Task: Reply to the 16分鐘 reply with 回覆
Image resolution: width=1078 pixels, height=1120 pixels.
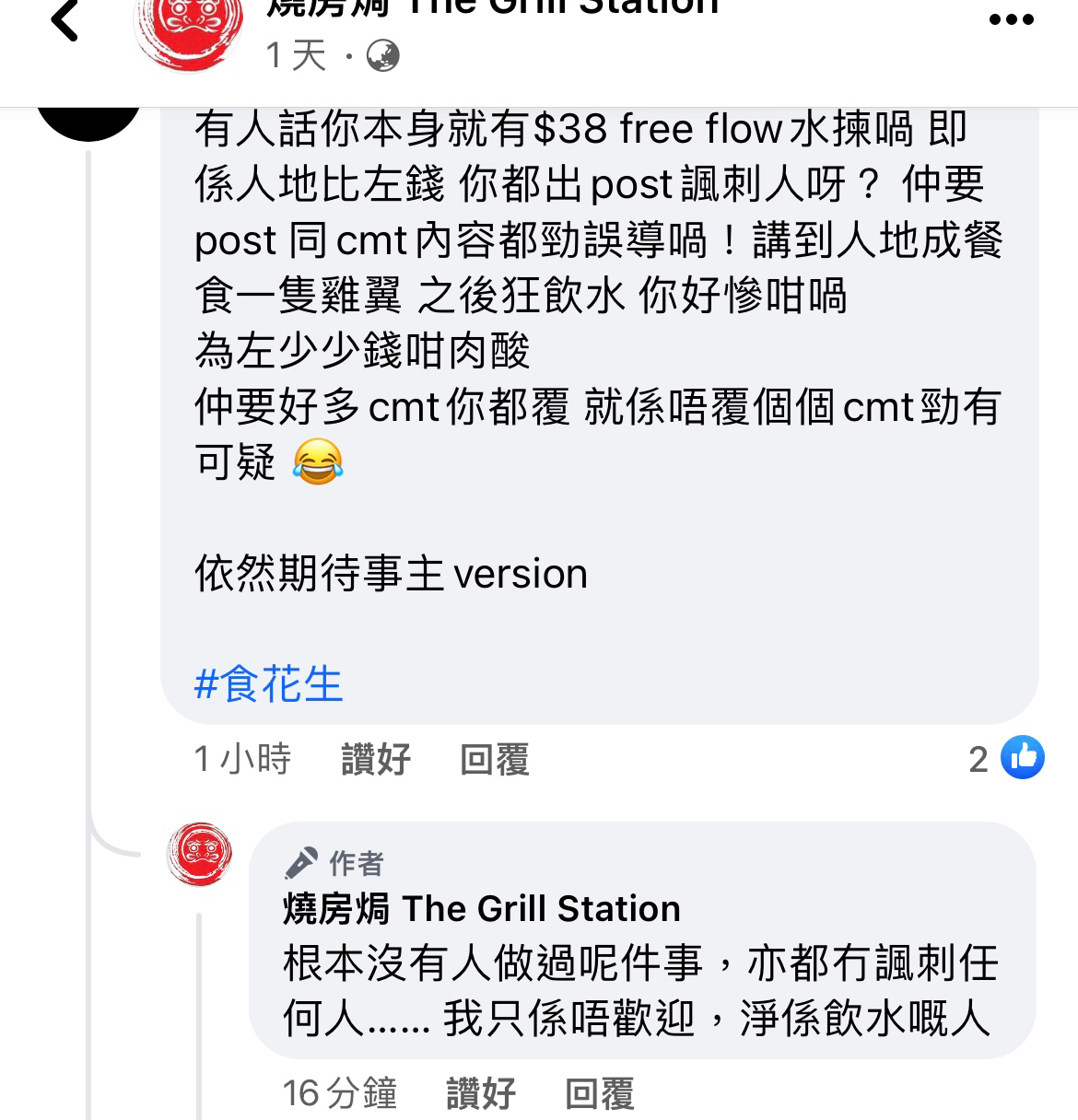Action: pyautogui.click(x=600, y=1093)
